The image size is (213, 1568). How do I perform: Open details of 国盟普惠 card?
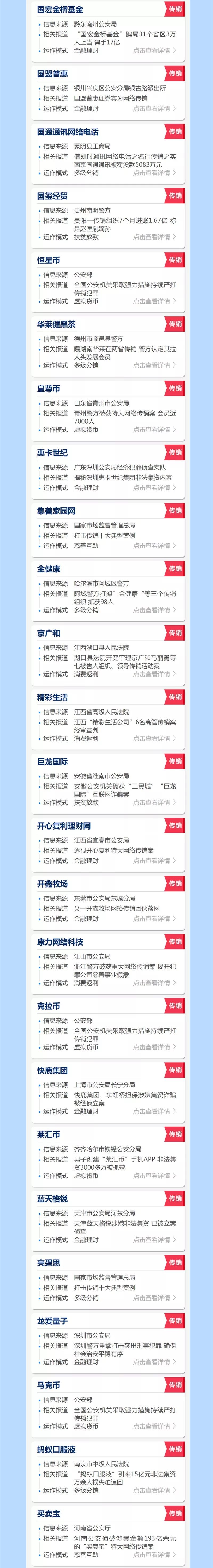pos(154,108)
